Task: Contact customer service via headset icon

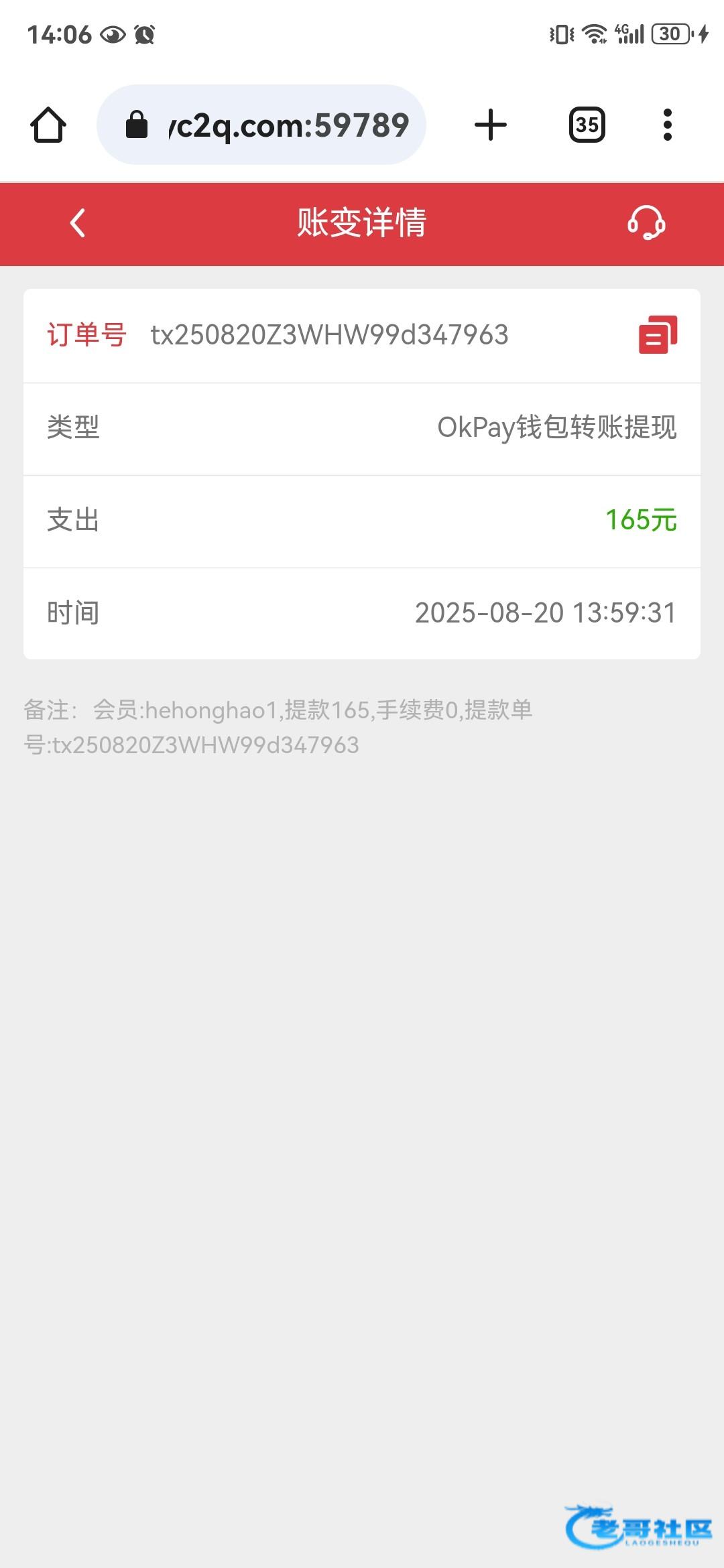Action: coord(646,223)
